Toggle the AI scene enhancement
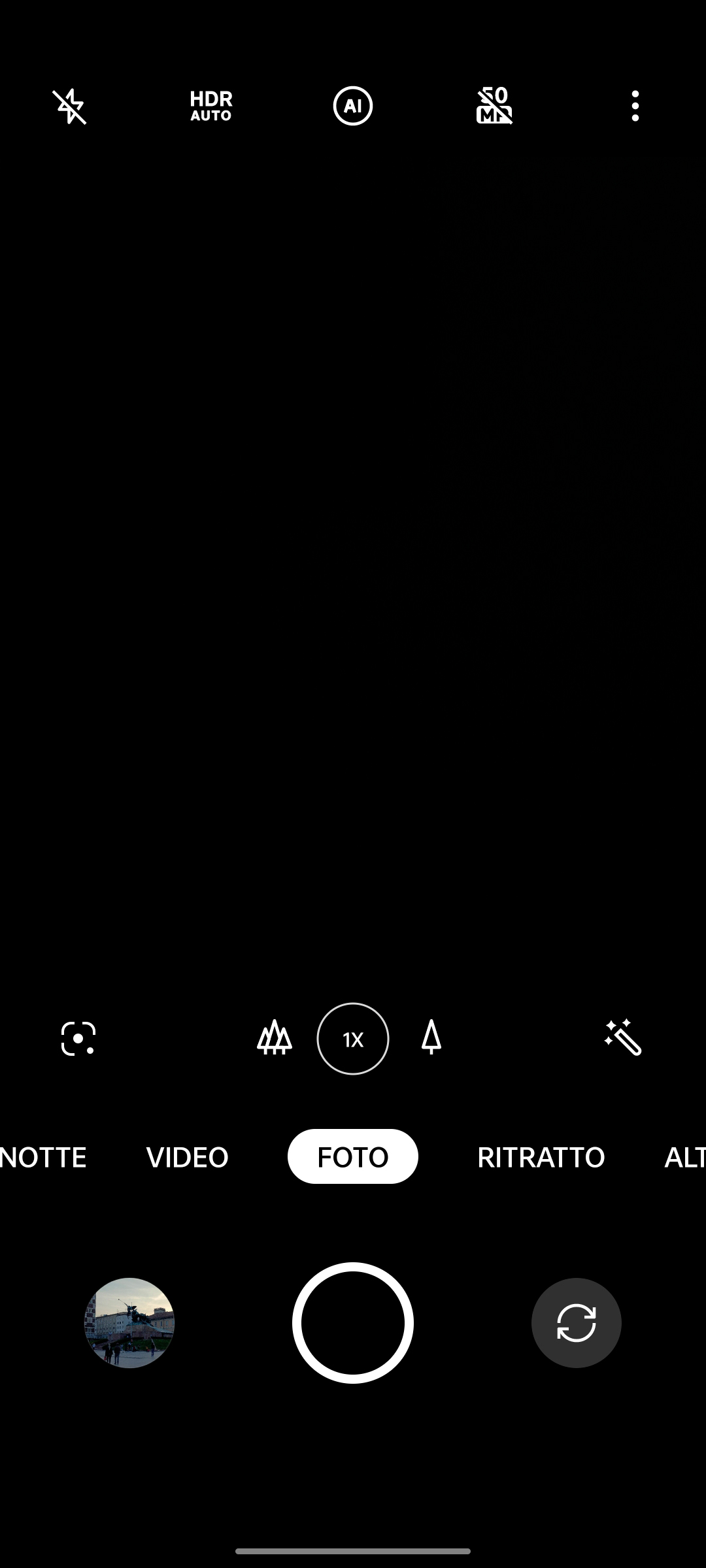The image size is (706, 1568). point(353,106)
